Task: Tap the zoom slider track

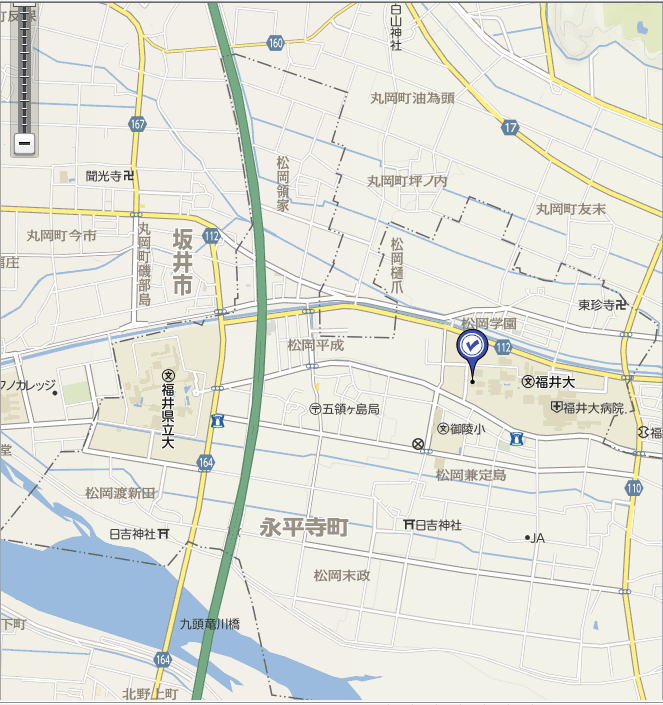Action: (25, 70)
